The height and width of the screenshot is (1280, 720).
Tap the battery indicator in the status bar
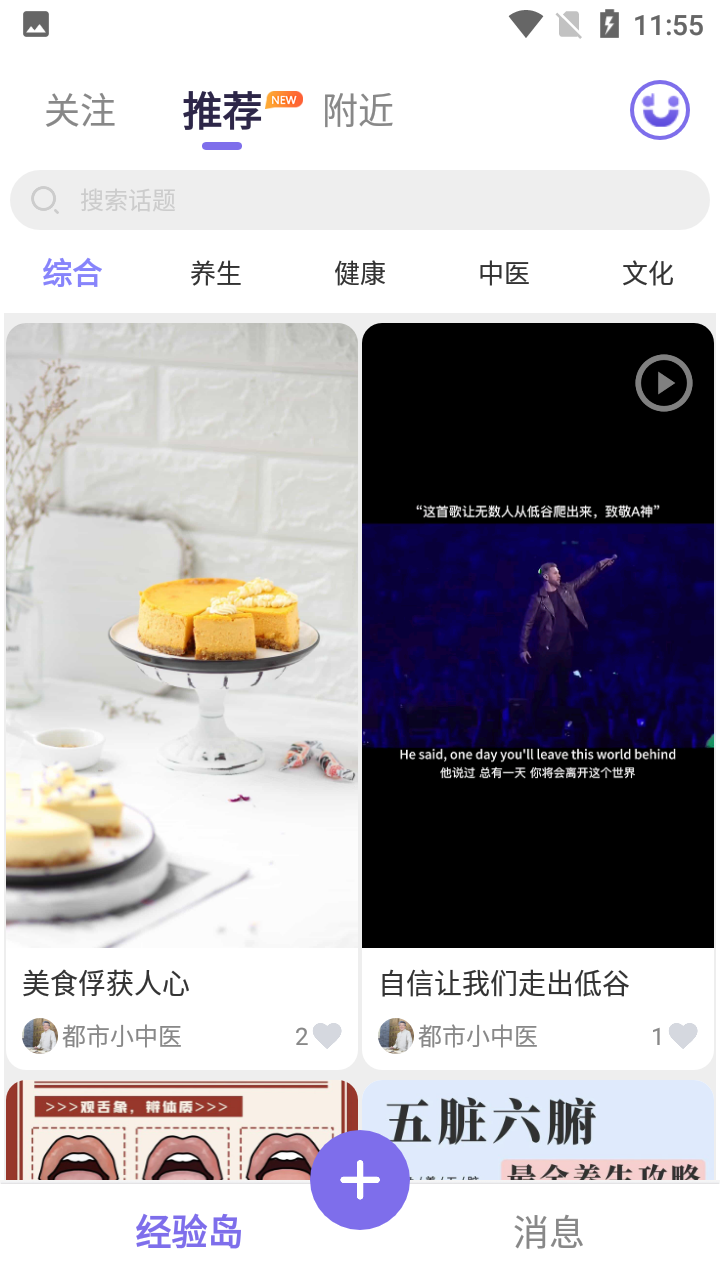[x=611, y=23]
